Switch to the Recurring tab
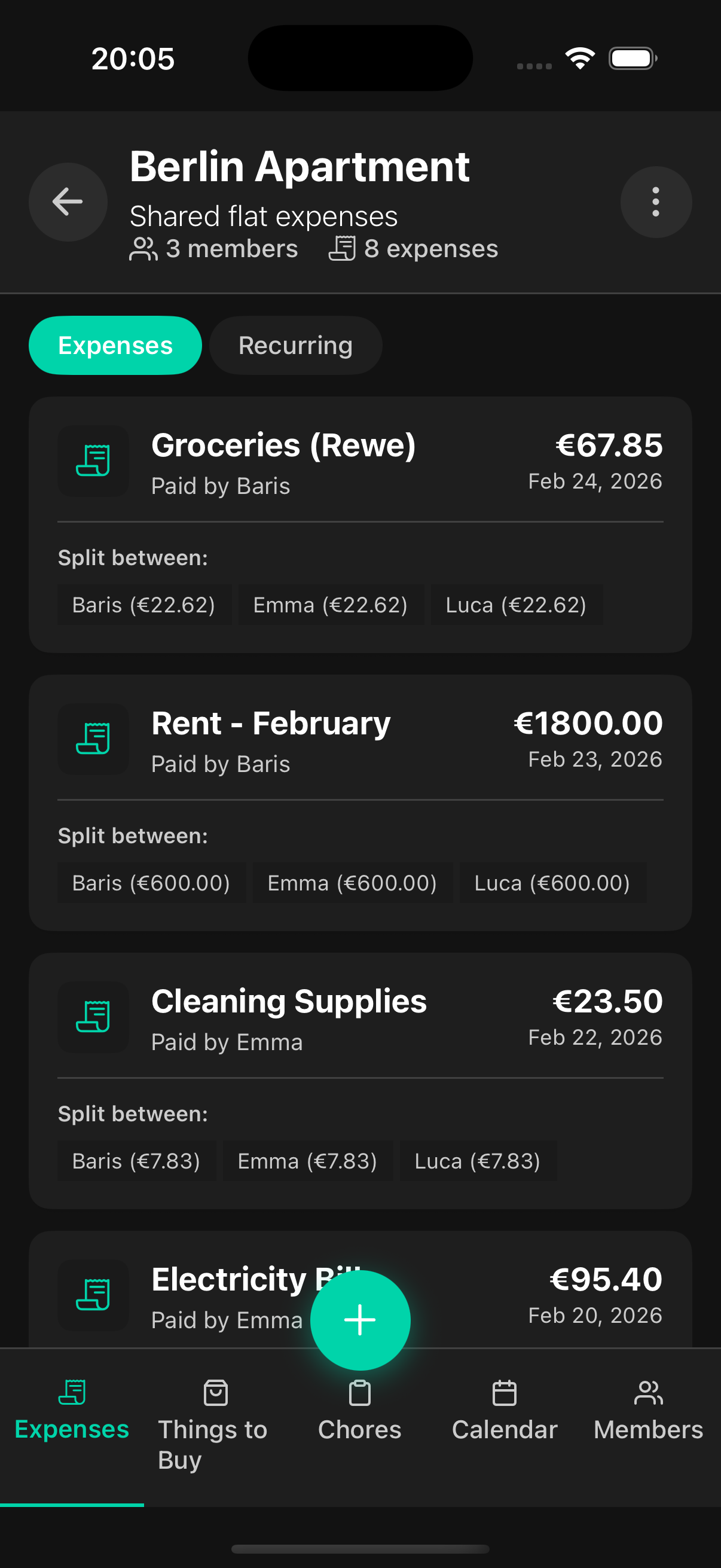721x1568 pixels. [295, 344]
